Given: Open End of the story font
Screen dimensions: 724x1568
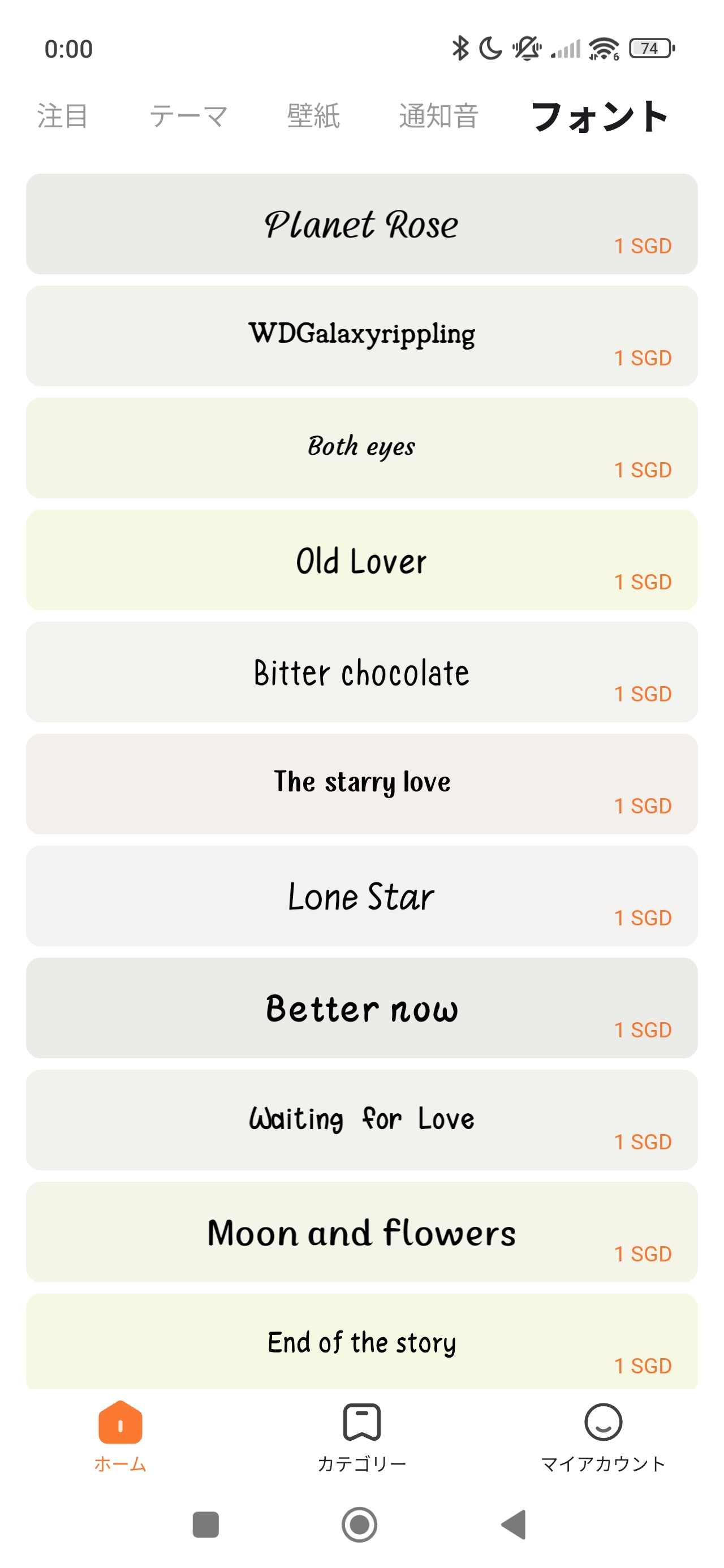Looking at the screenshot, I should point(361,1342).
